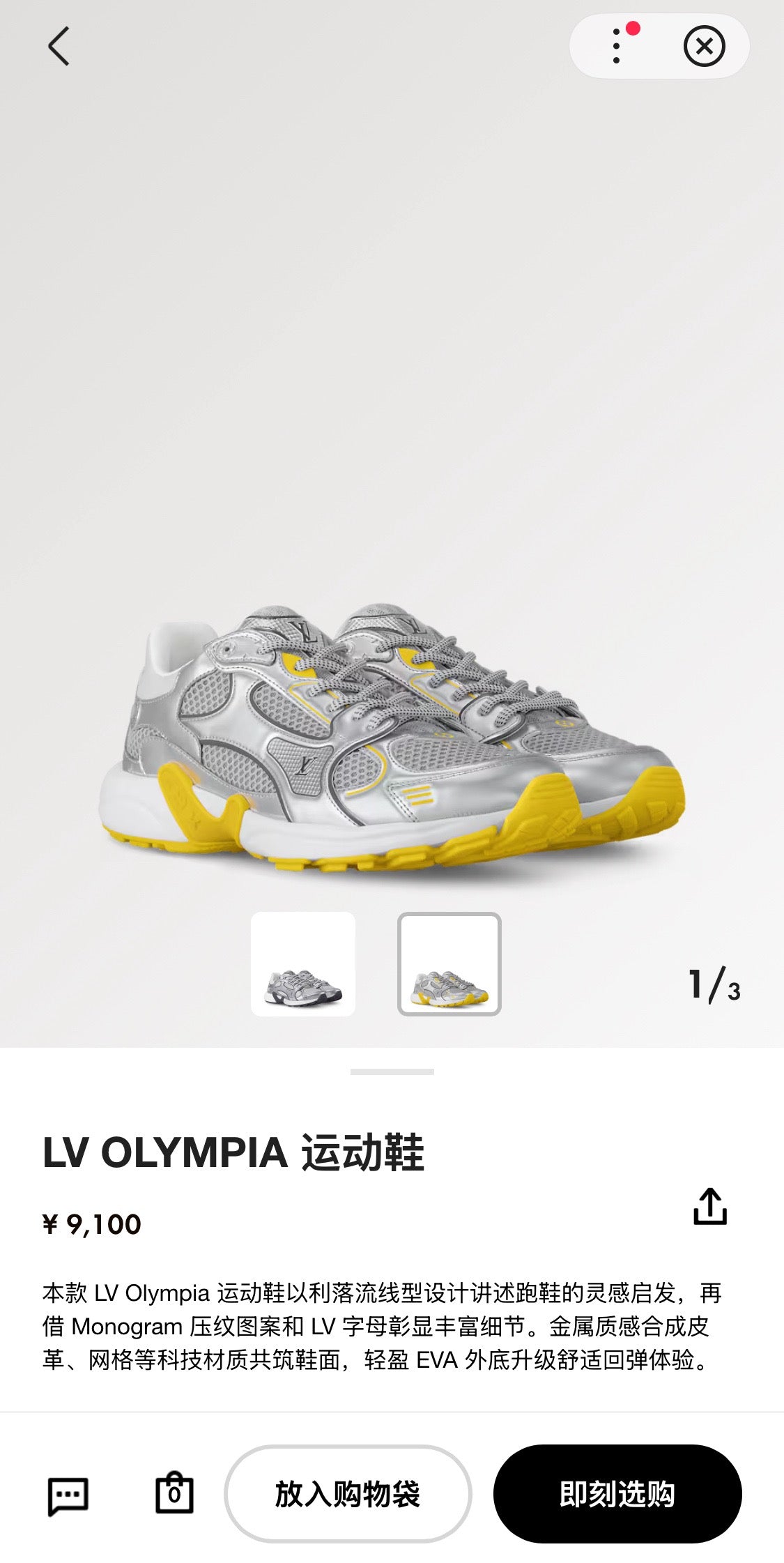The height and width of the screenshot is (1563, 784).
Task: Tap 即刻选购 to buy now
Action: [617, 1494]
